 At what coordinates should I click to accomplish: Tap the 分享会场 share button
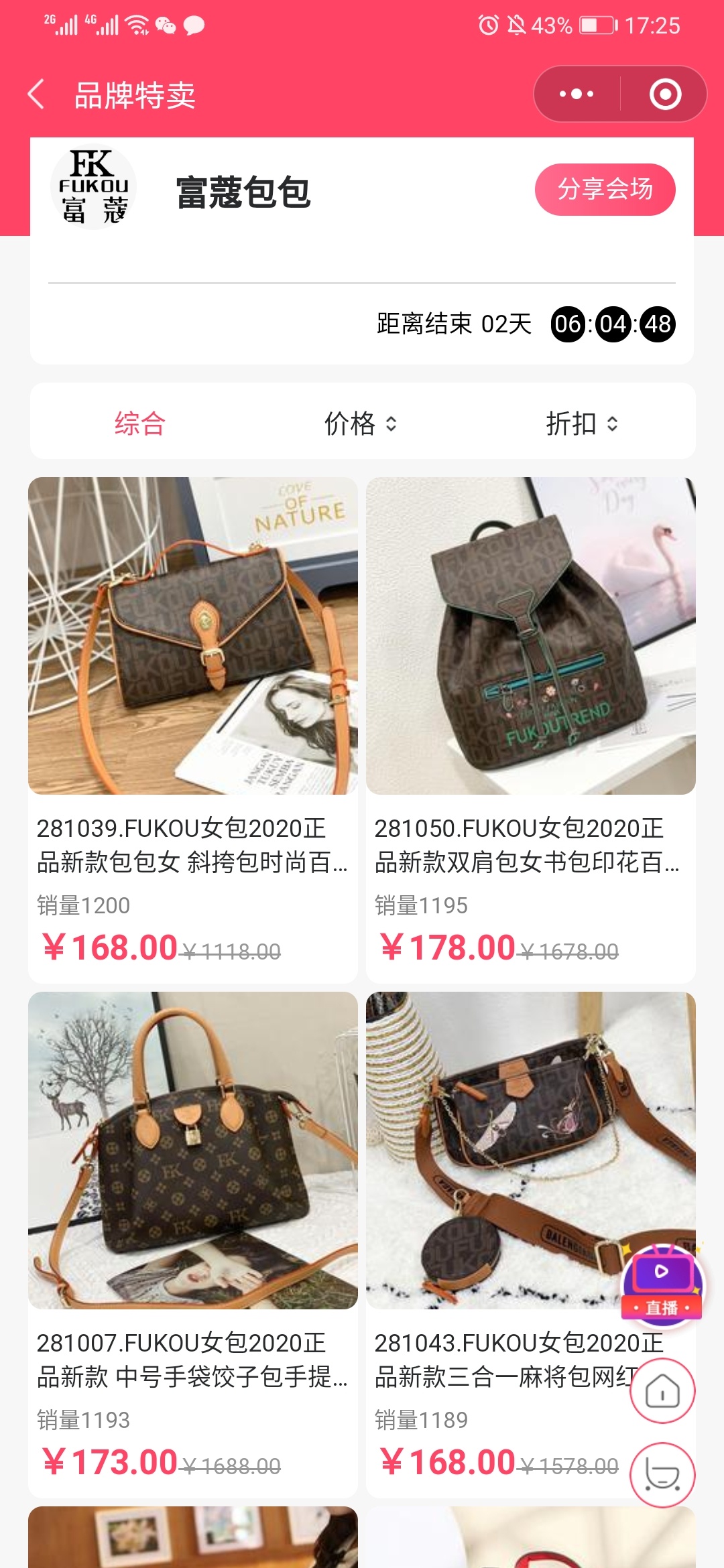605,190
